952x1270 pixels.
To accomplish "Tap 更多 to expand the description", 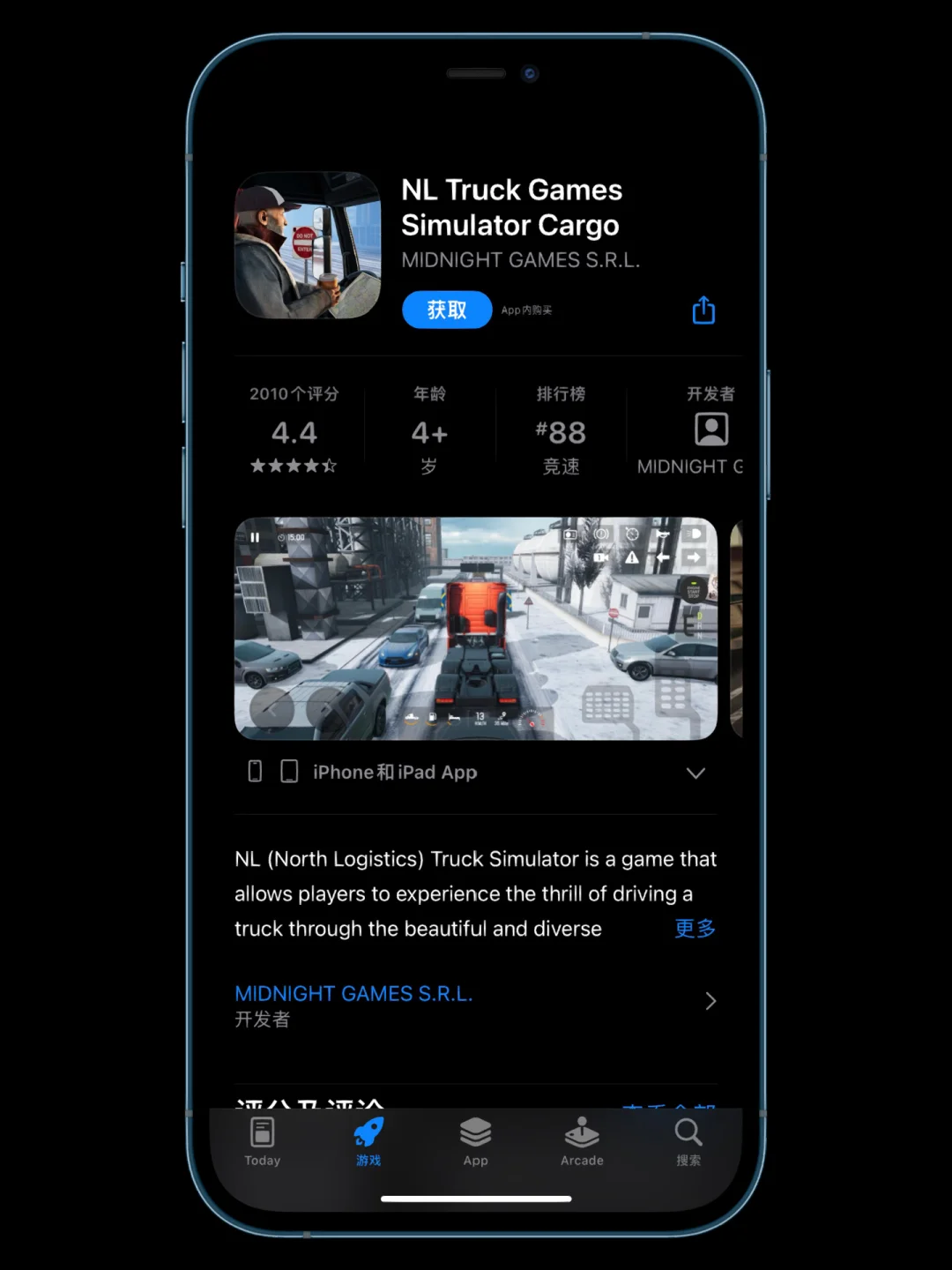I will [695, 929].
